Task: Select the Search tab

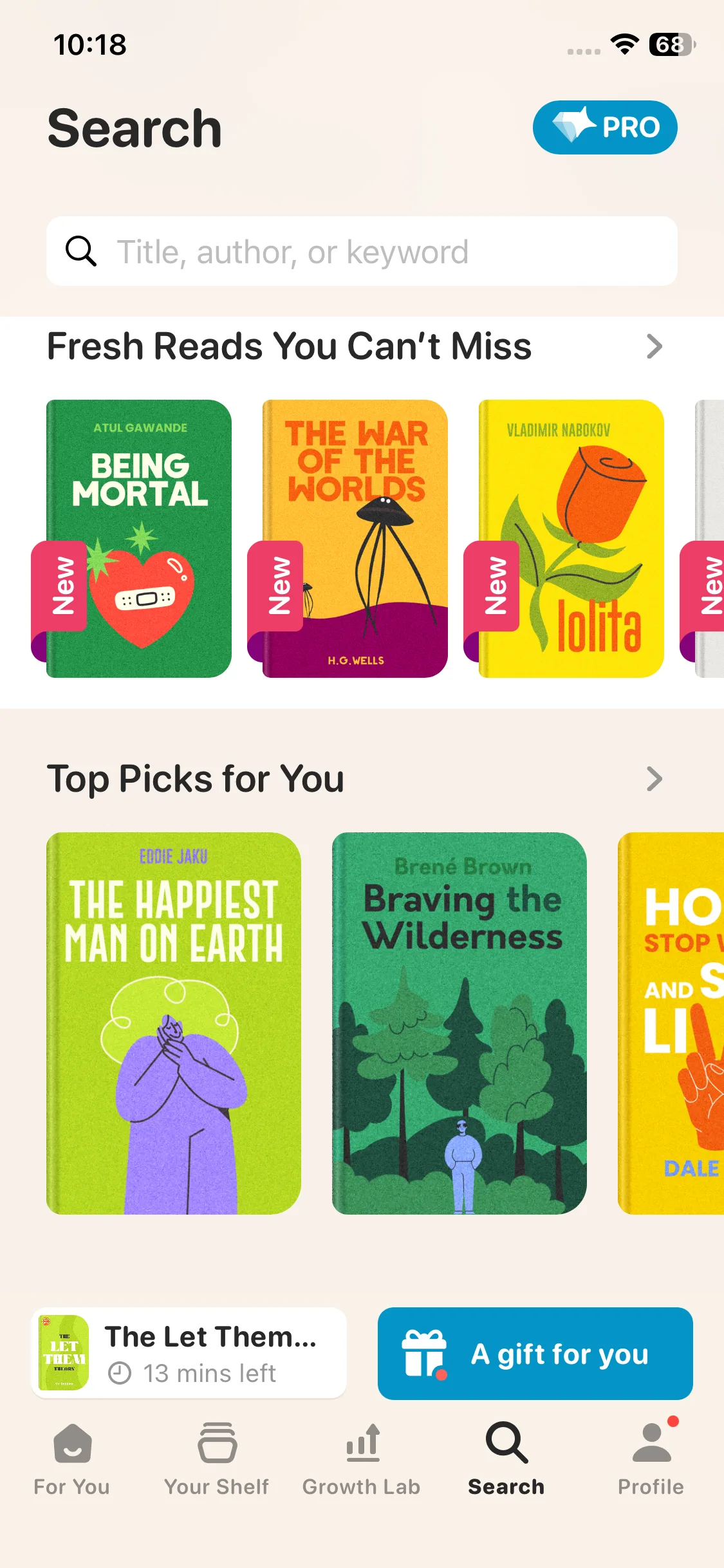Action: coord(506,1459)
